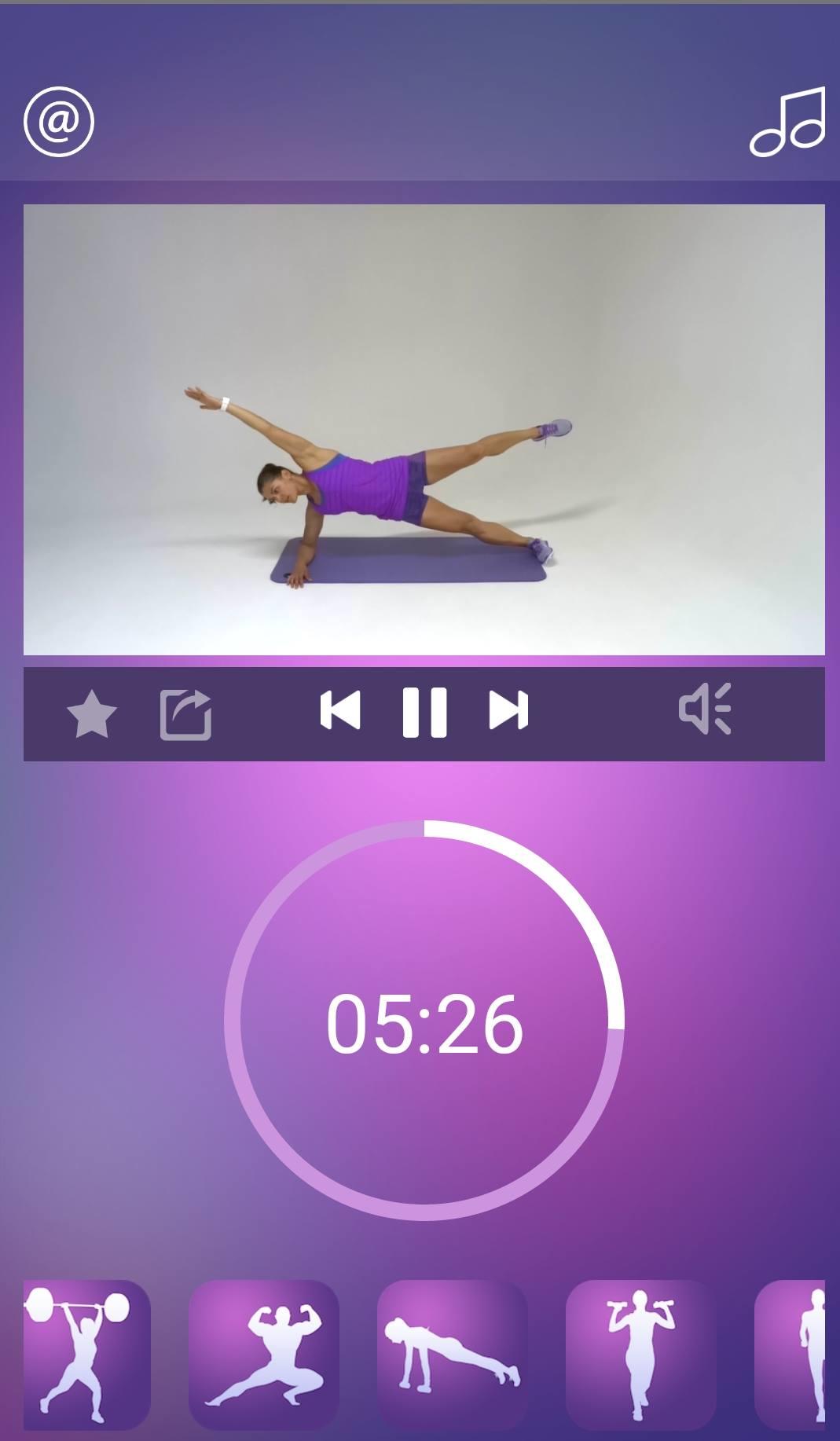The width and height of the screenshot is (840, 1441).
Task: Open the music notes icon
Action: 787,122
